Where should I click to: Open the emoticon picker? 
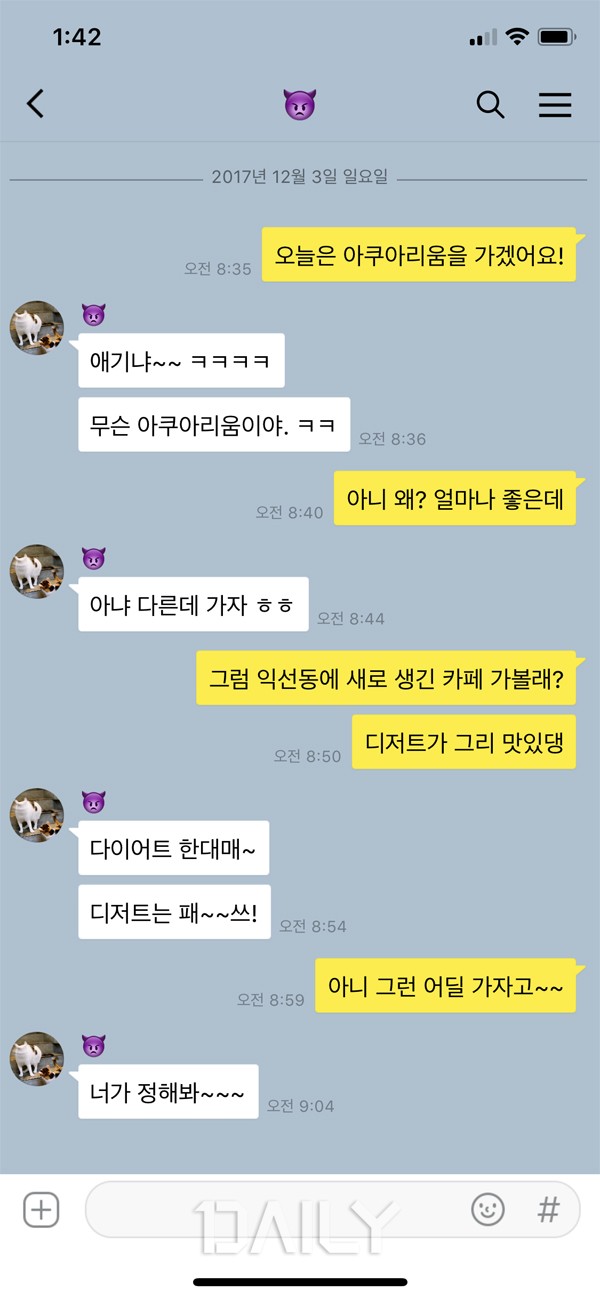click(488, 1210)
